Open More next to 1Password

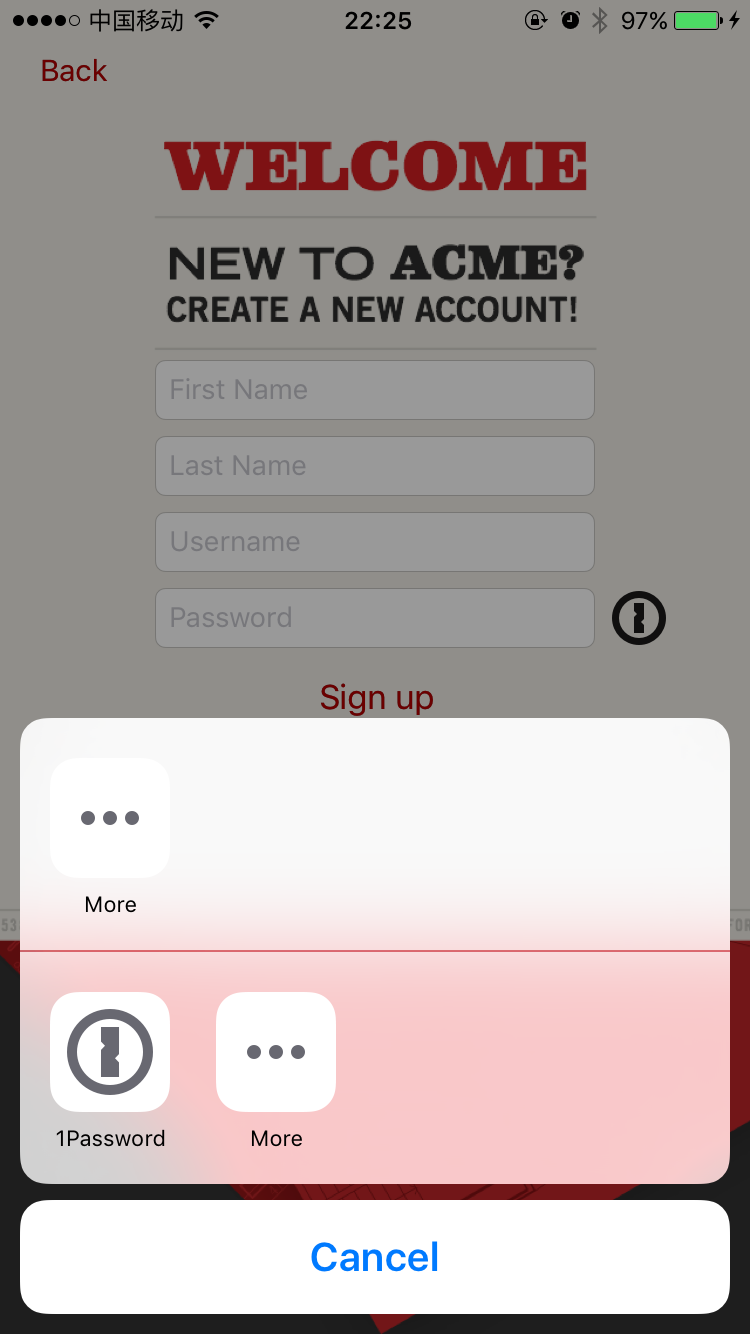(x=276, y=1052)
